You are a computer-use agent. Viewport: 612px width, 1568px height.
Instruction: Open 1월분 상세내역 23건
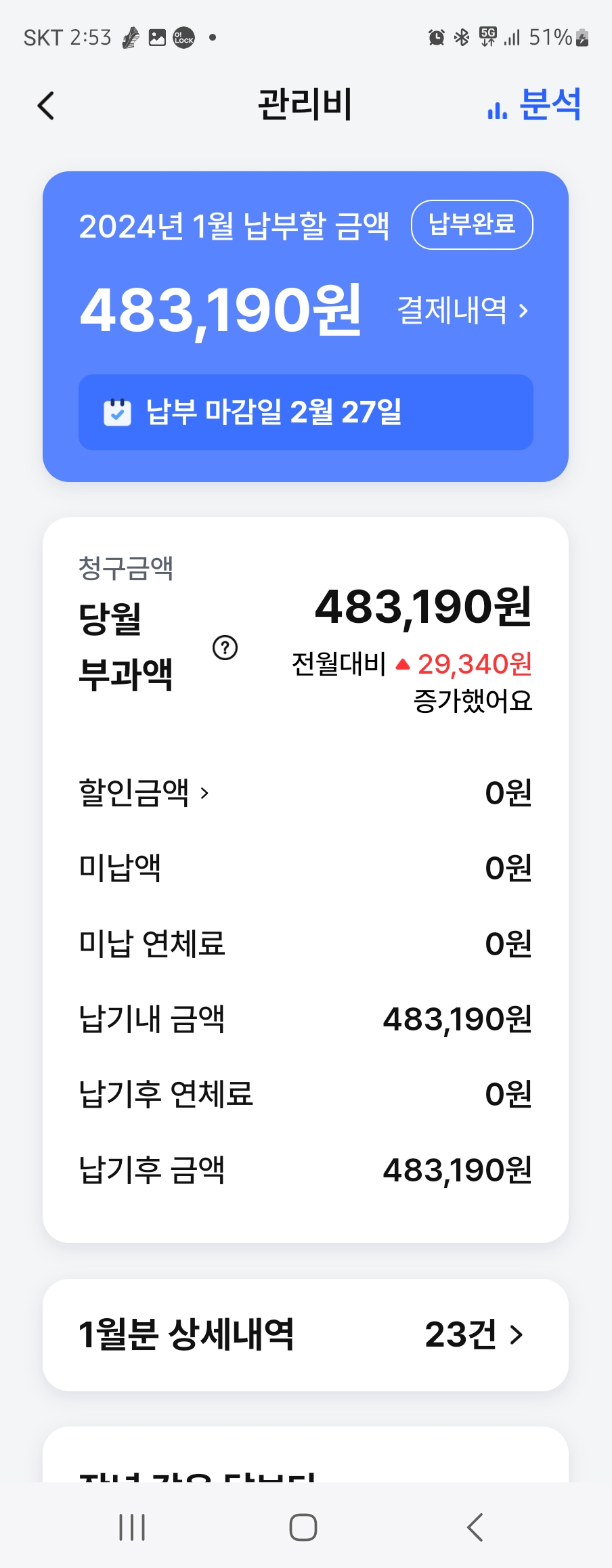coord(305,1334)
